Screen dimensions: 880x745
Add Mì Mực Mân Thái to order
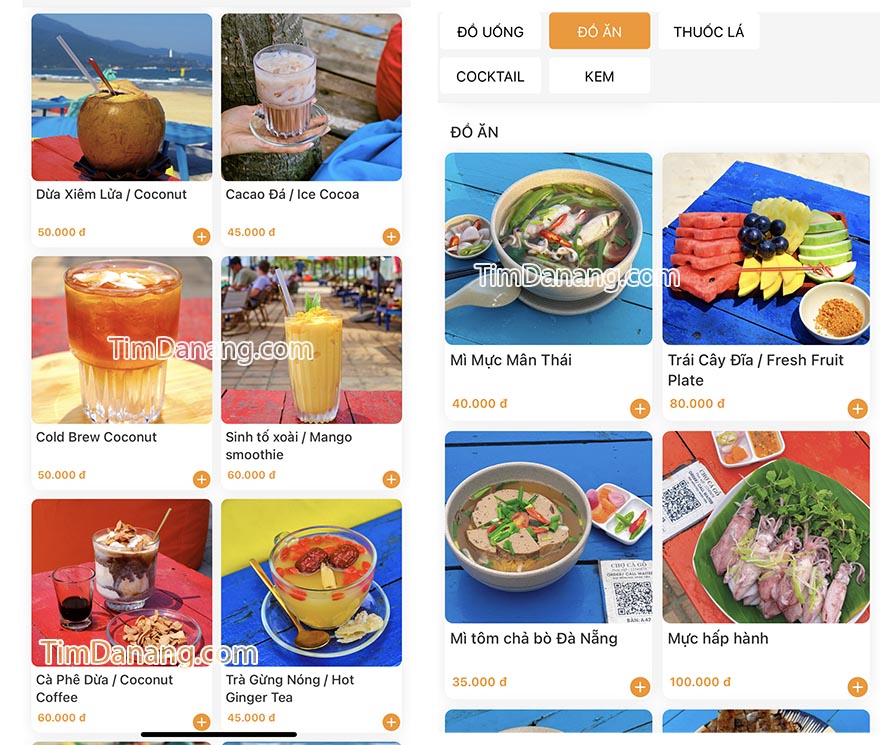(x=640, y=408)
